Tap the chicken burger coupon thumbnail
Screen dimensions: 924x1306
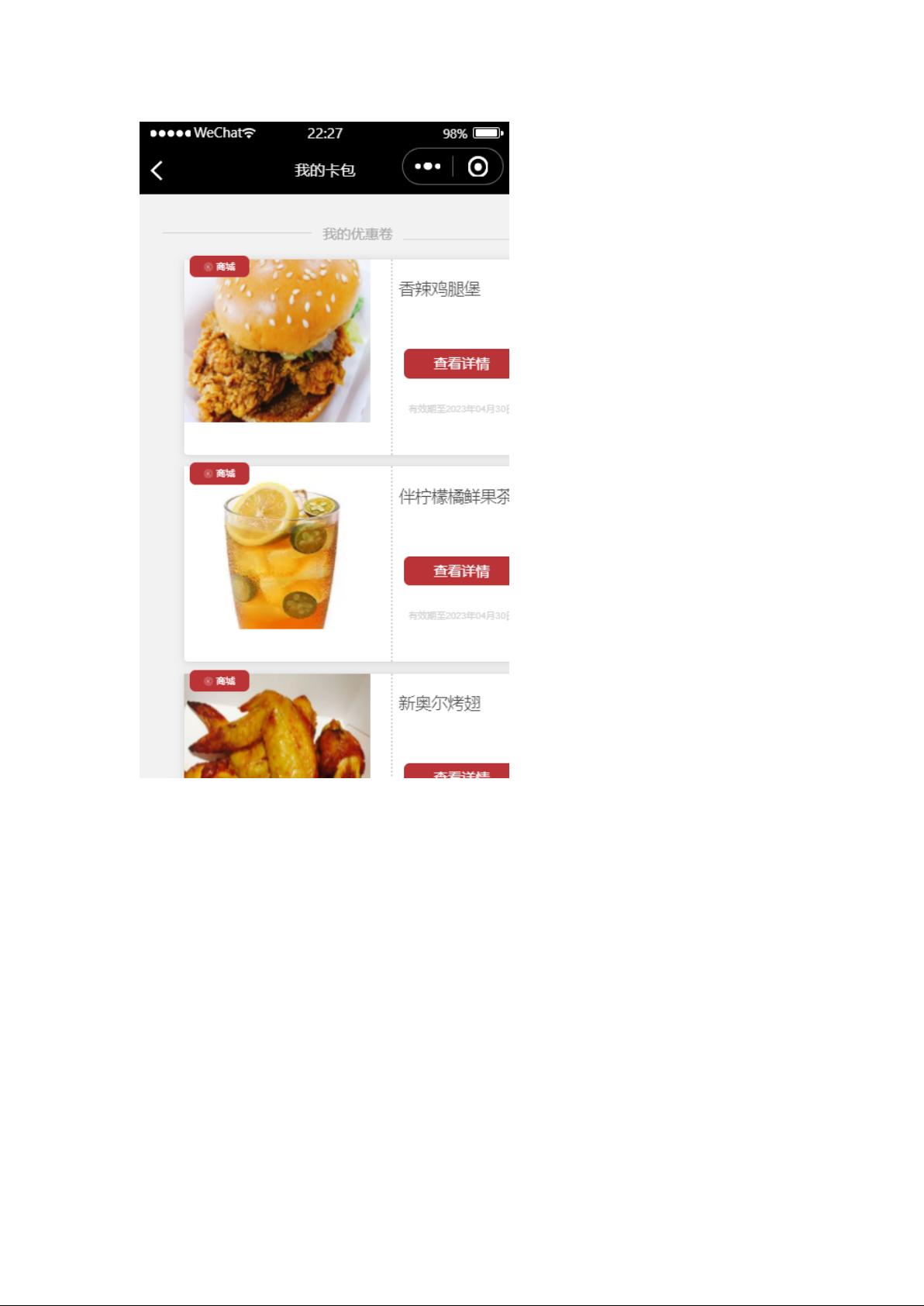[x=278, y=341]
